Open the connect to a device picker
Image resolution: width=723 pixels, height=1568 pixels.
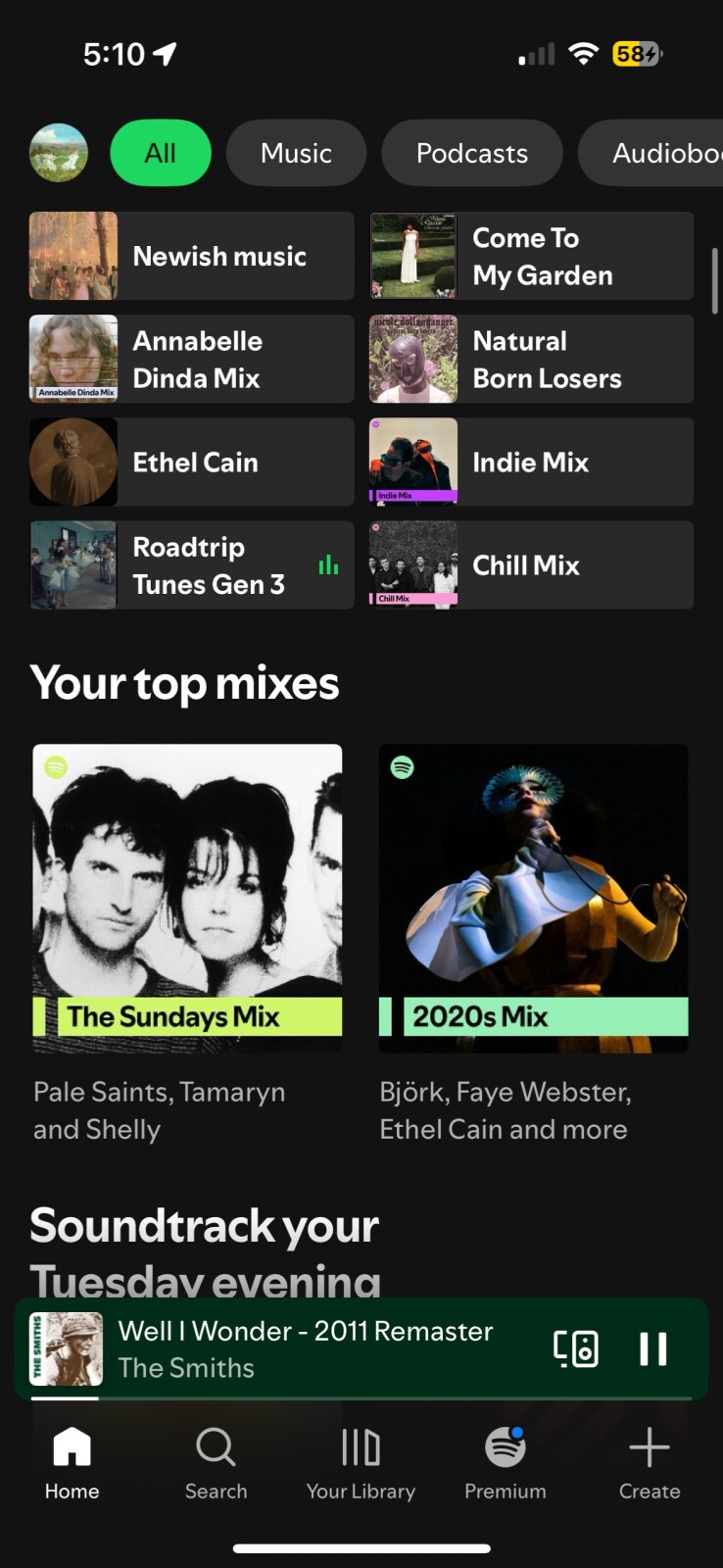click(x=576, y=1348)
